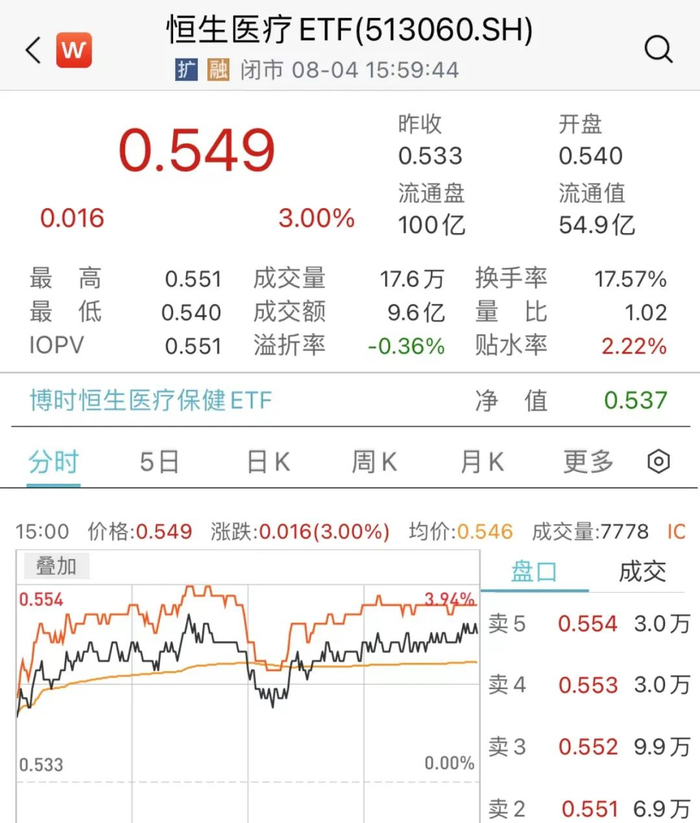This screenshot has width=700, height=823.
Task: Switch to the 盘口 tab
Action: 534,572
